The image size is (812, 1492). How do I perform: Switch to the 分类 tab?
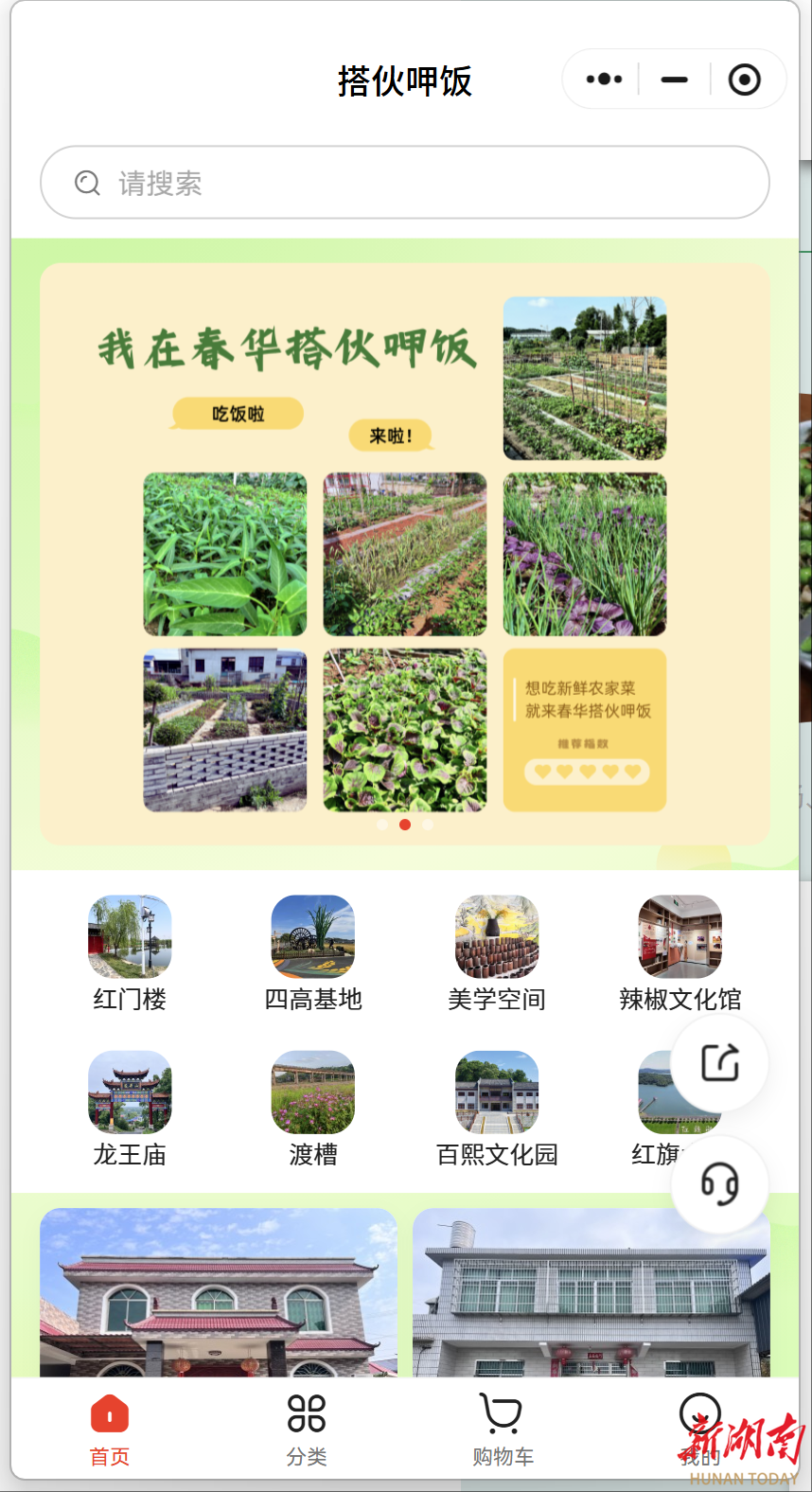click(305, 1430)
